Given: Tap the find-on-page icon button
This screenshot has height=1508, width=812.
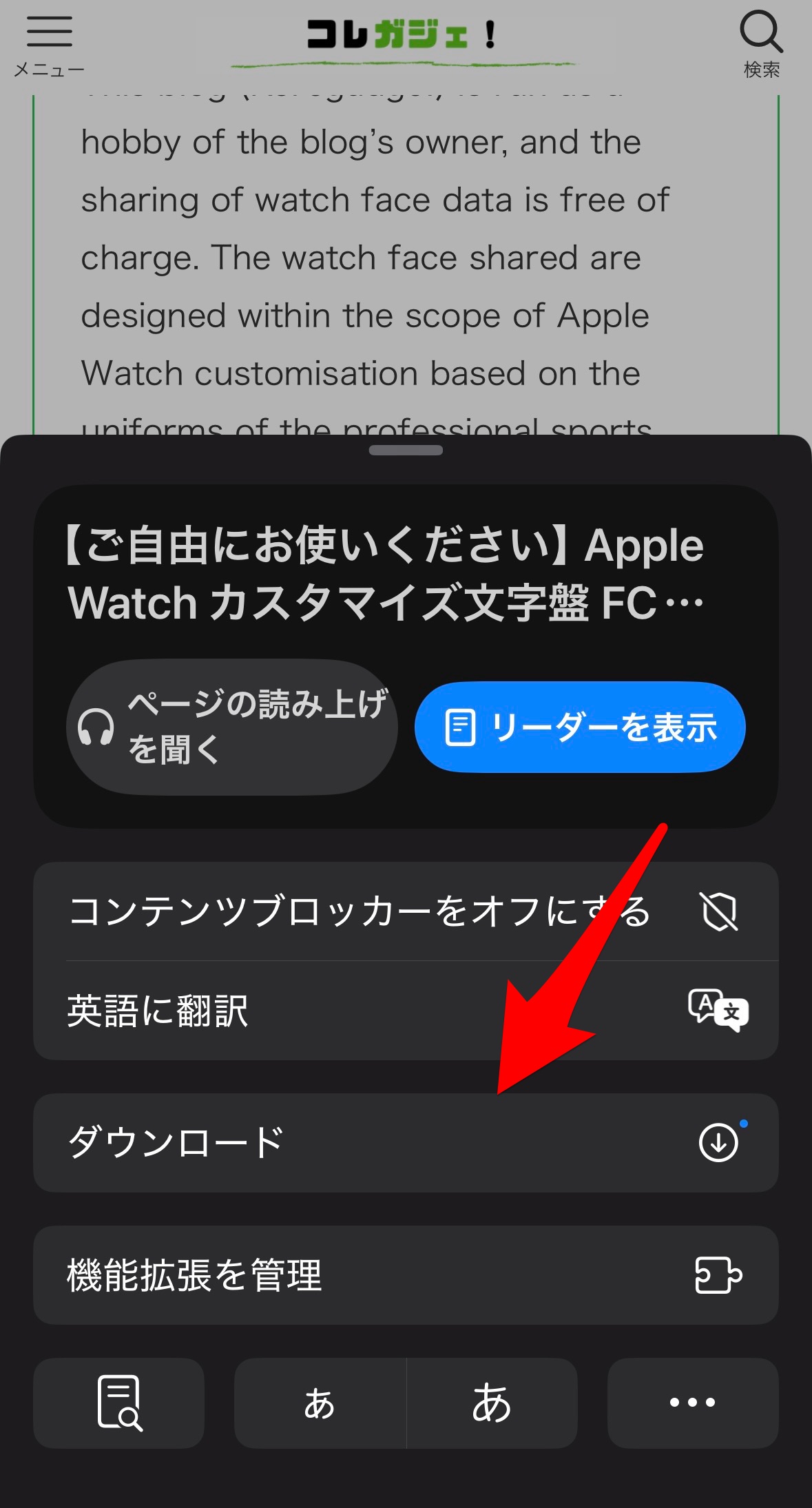Looking at the screenshot, I should (118, 1403).
